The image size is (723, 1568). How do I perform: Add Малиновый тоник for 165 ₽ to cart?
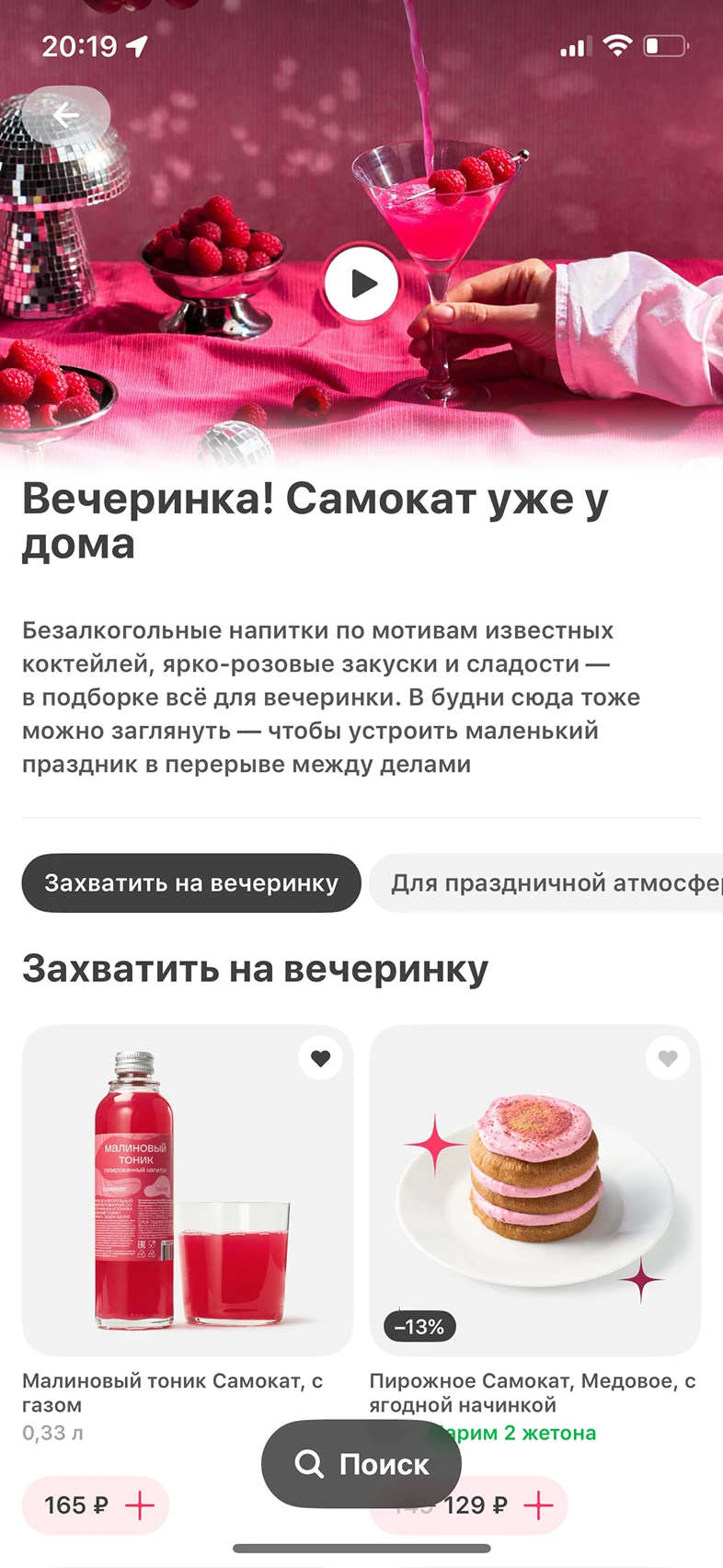tap(140, 1505)
